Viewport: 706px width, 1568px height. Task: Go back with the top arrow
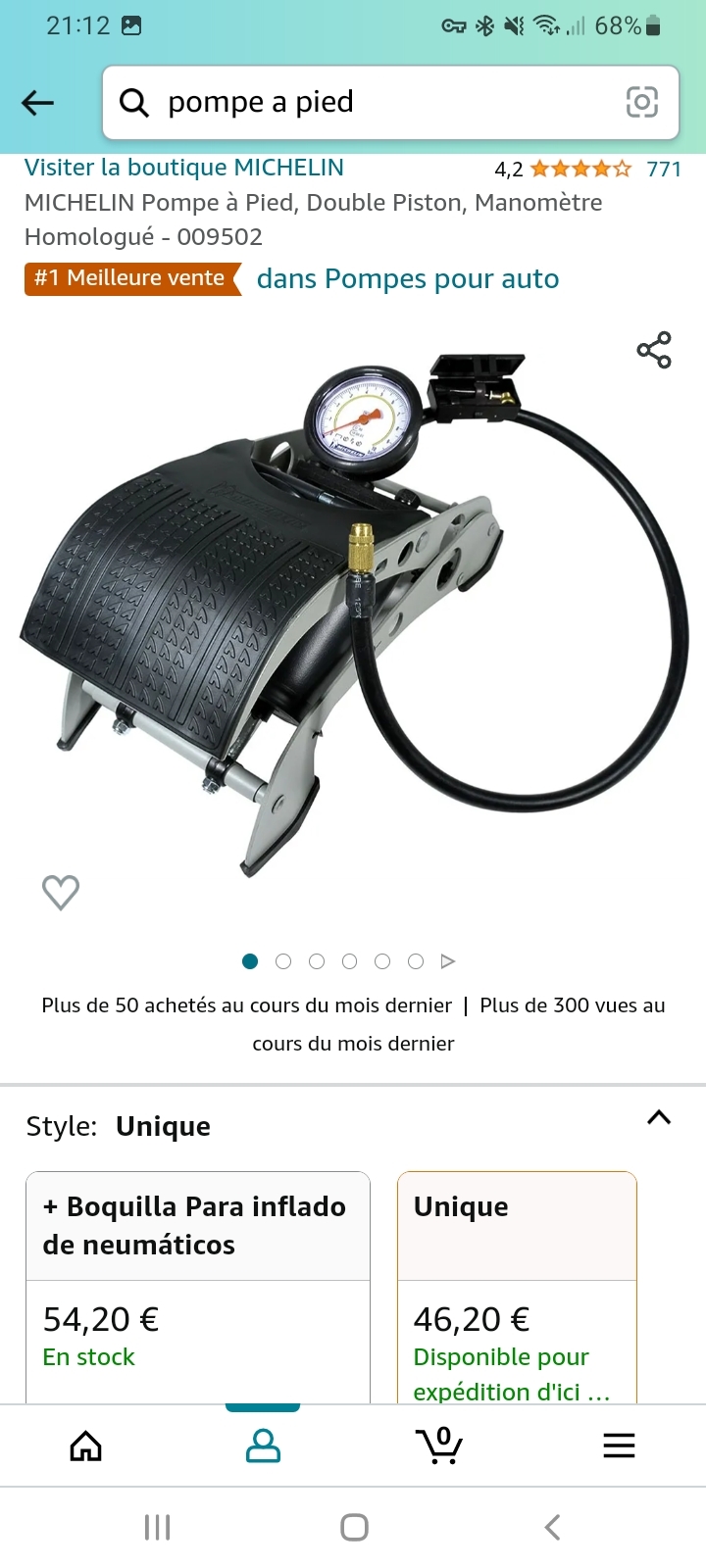[37, 103]
